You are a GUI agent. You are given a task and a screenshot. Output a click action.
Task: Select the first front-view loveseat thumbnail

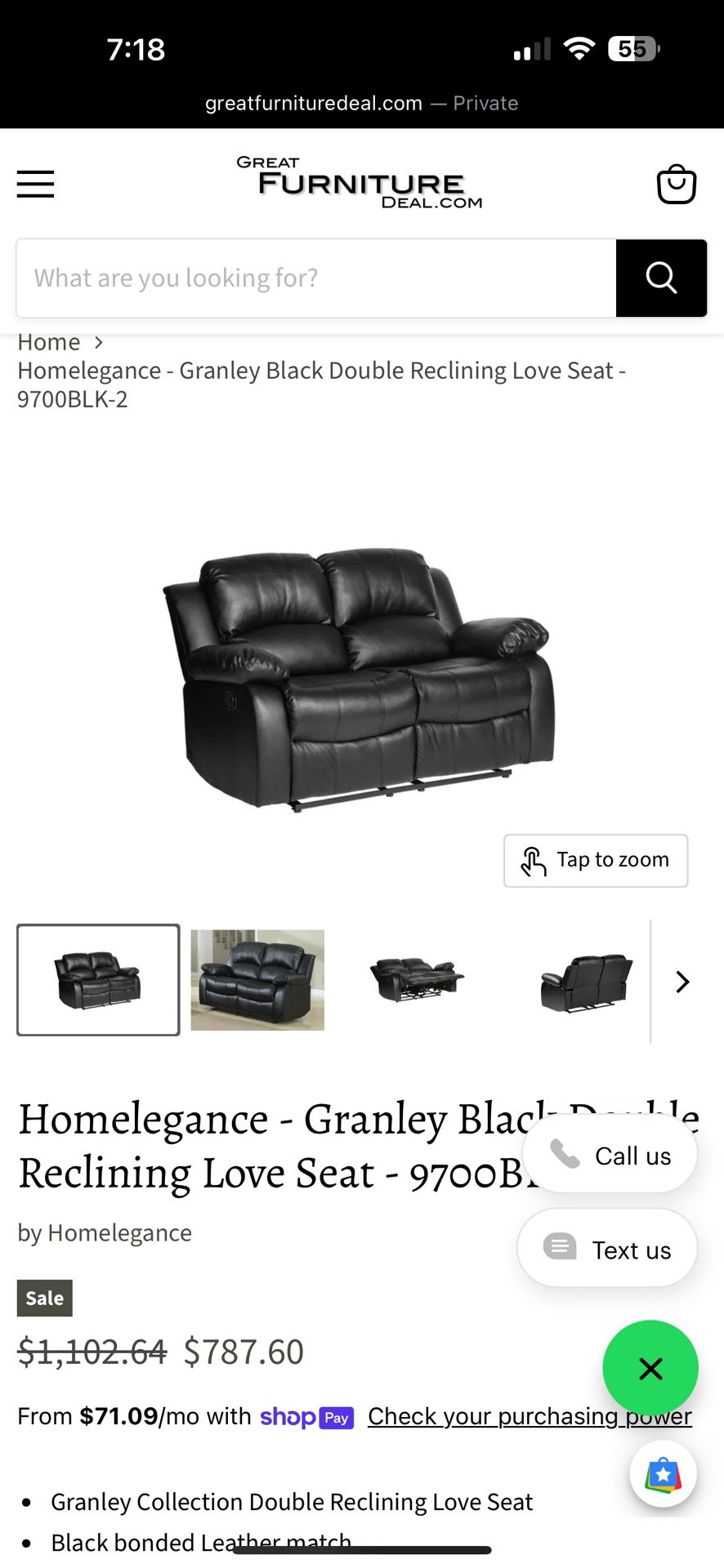(98, 980)
